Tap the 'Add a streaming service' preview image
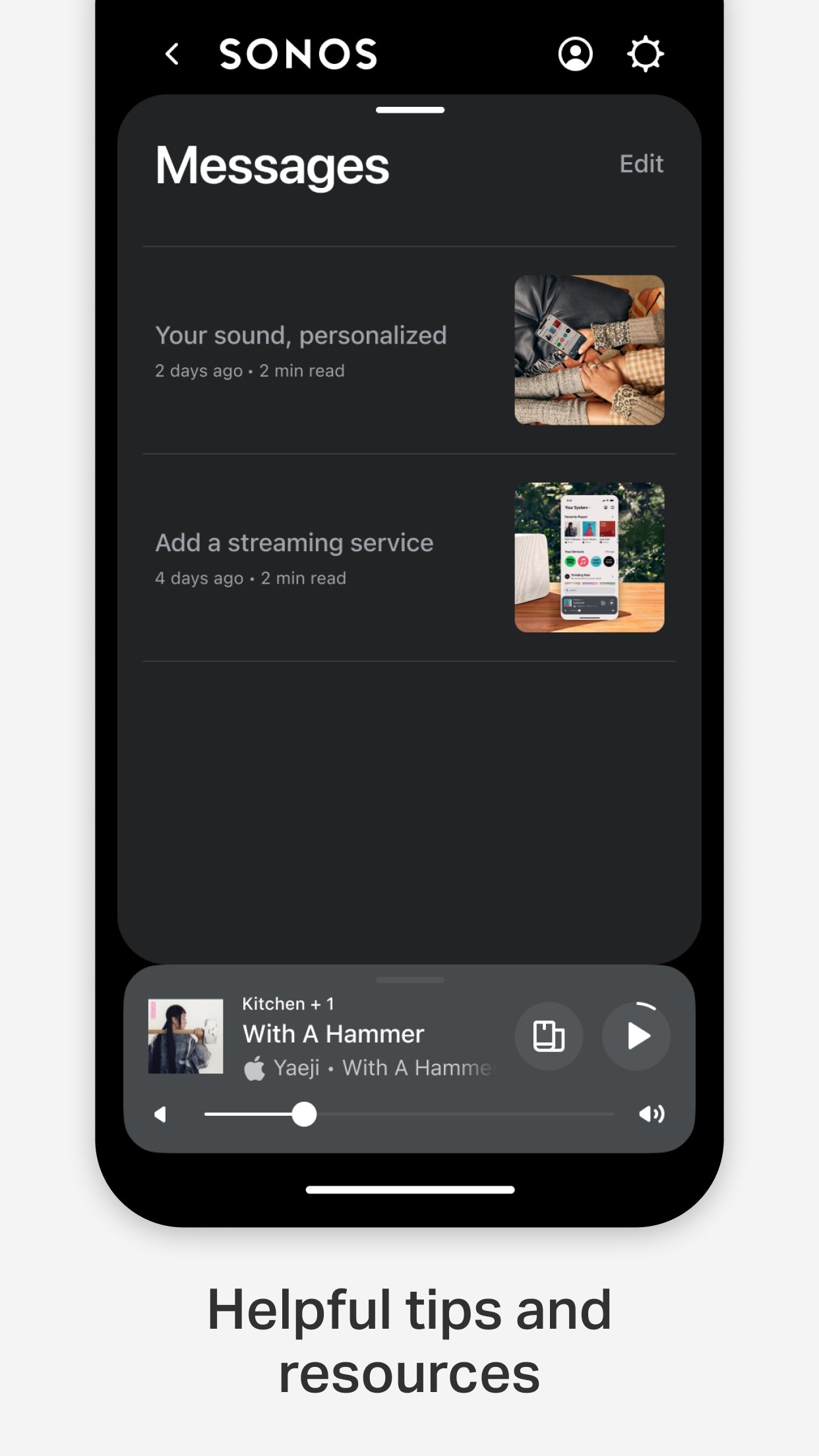Viewport: 819px width, 1456px height. point(589,557)
